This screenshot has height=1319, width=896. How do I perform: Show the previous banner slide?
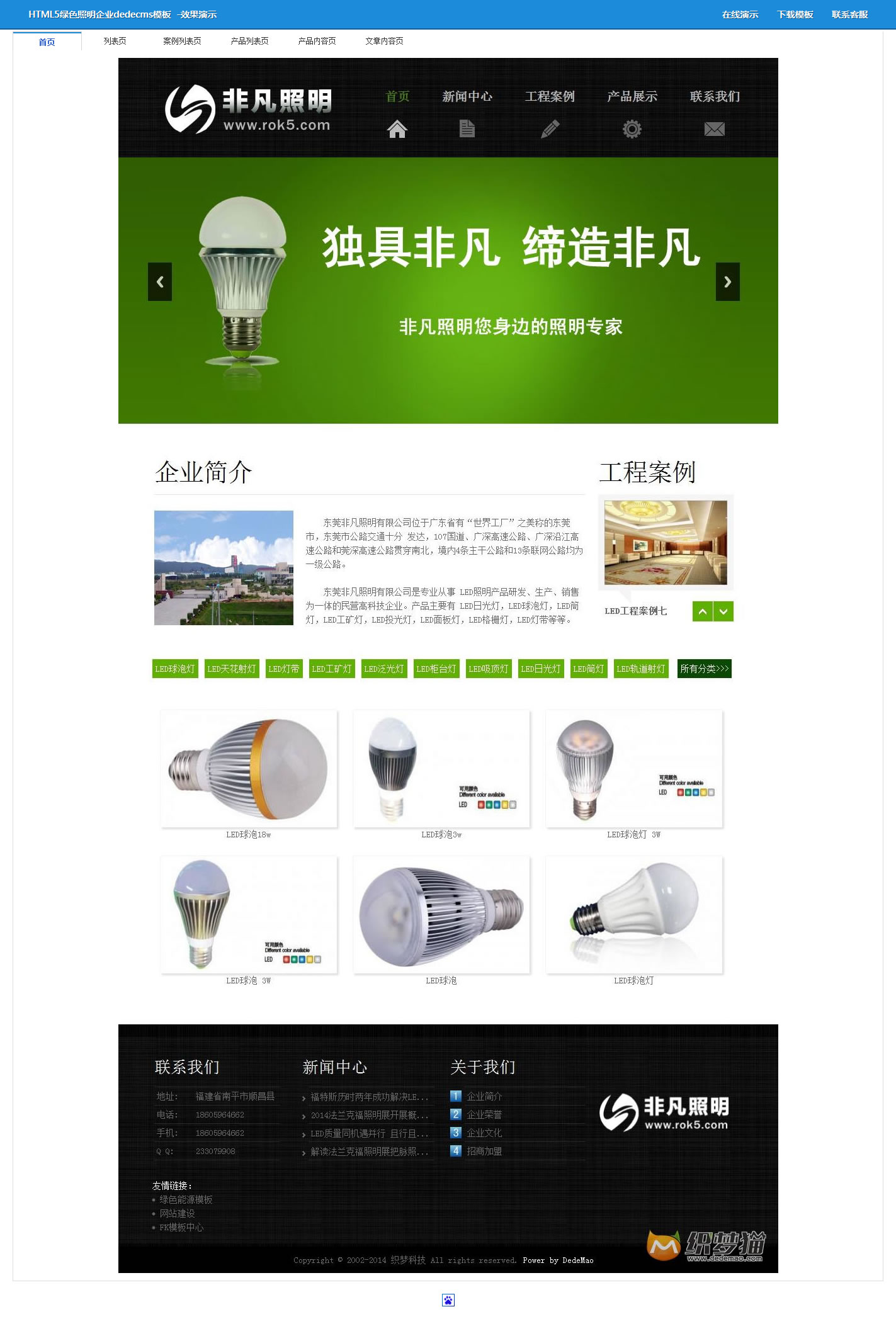click(x=160, y=281)
